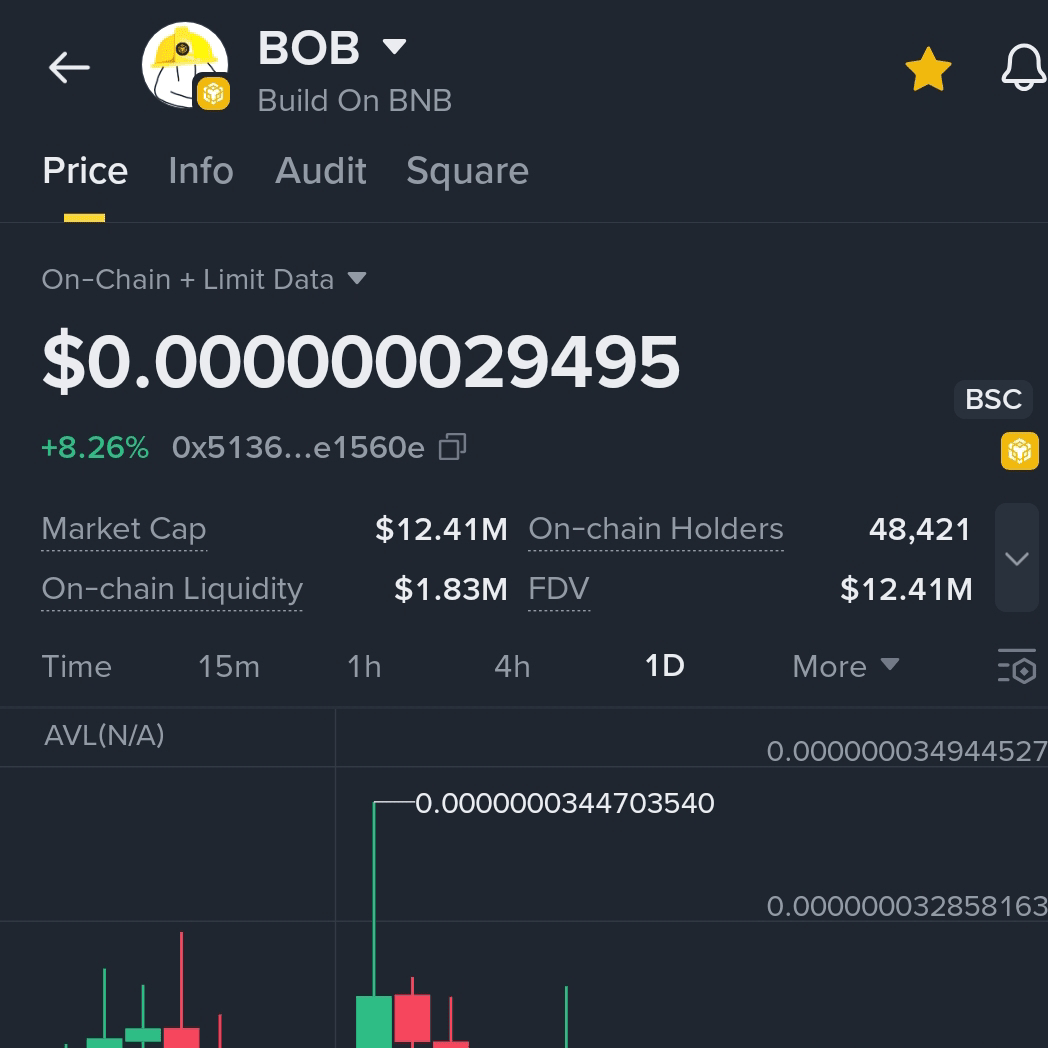Switch to the Audit tab
The width and height of the screenshot is (1048, 1048).
(x=320, y=171)
